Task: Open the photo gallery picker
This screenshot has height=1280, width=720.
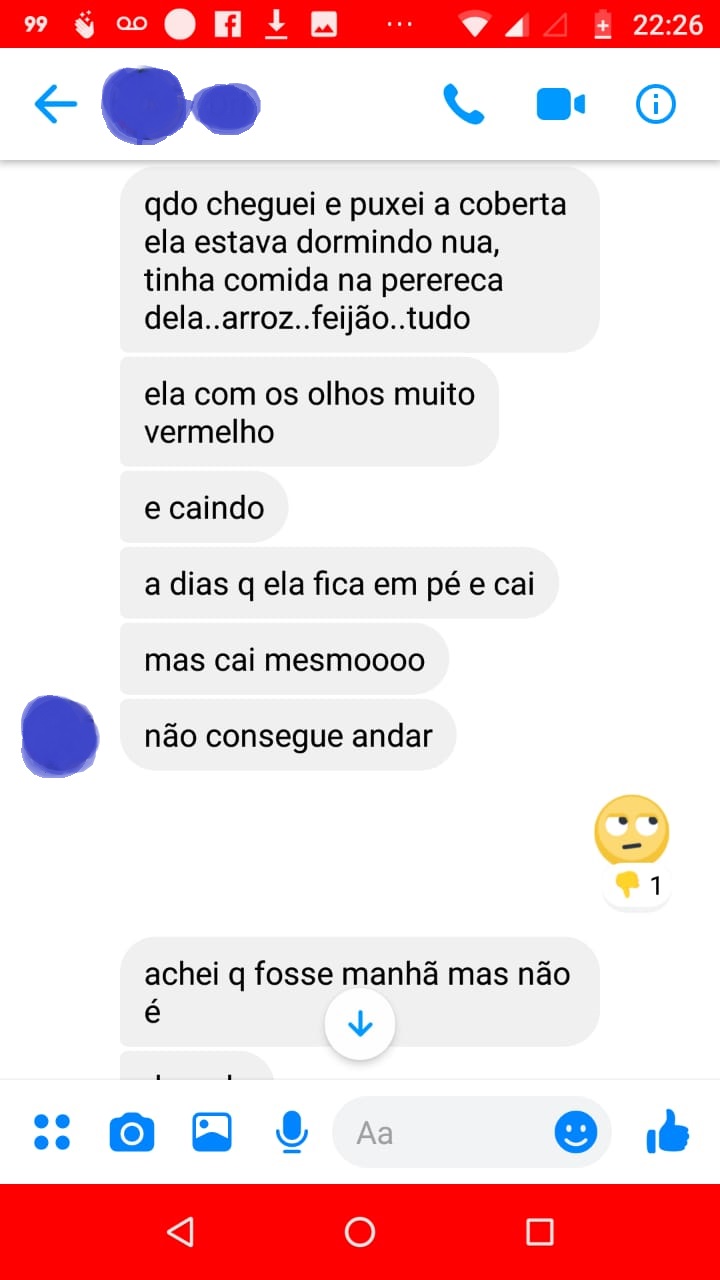Action: pos(212,1132)
